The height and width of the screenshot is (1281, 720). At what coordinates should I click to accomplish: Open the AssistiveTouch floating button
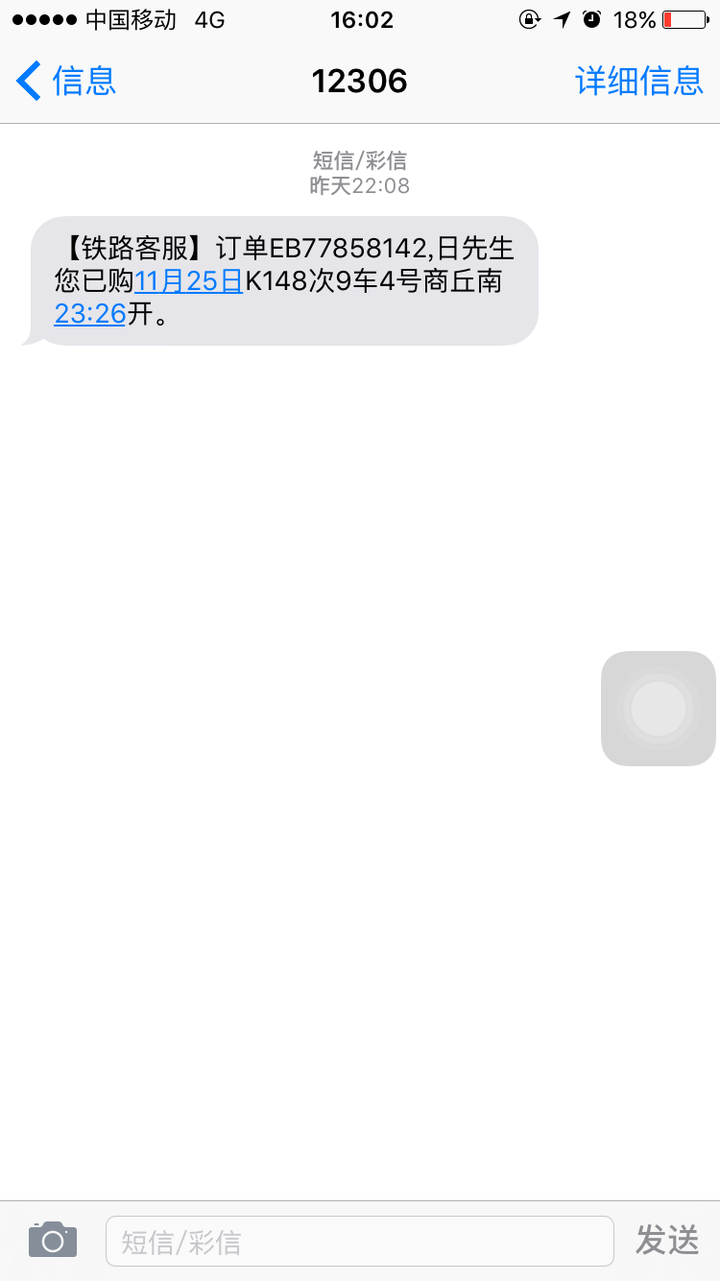(658, 708)
